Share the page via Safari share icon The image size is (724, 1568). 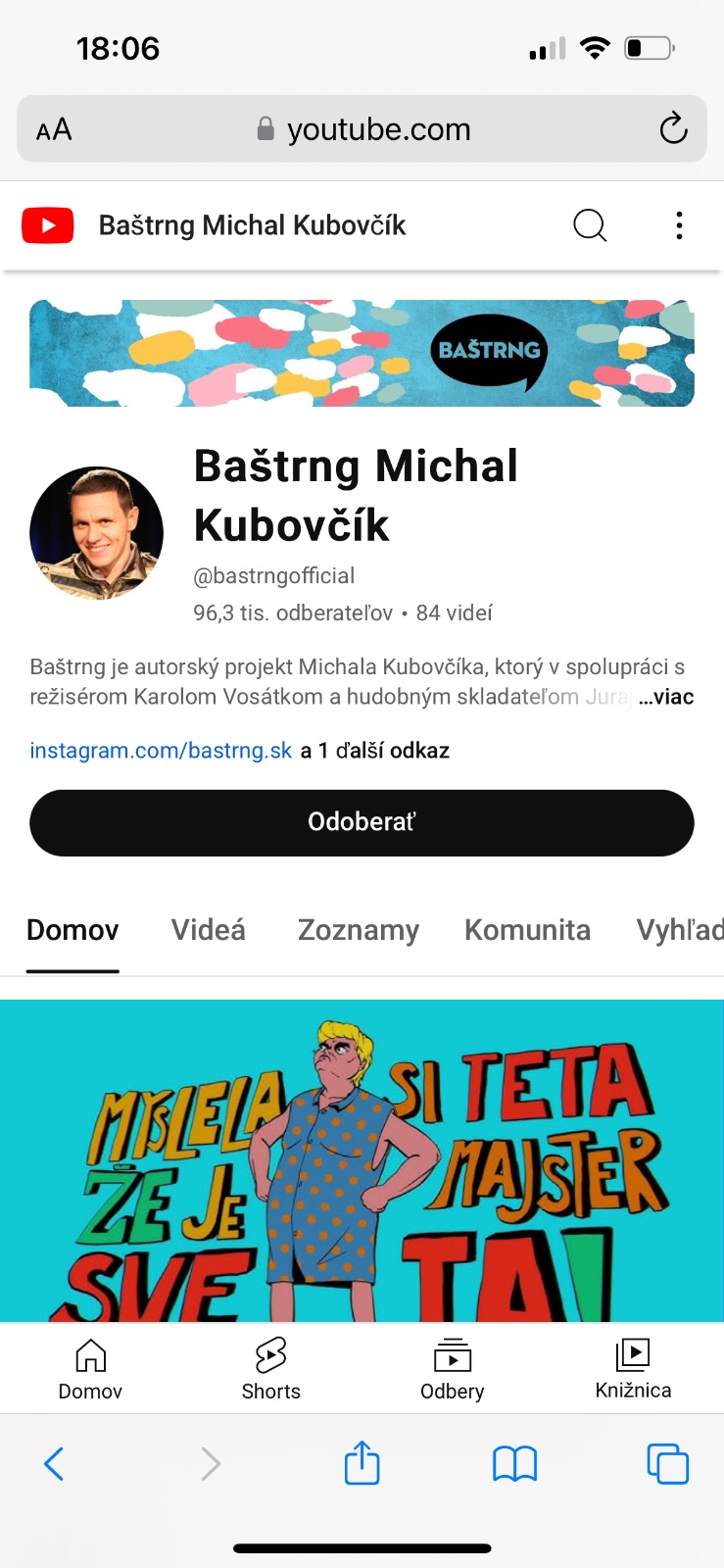[x=362, y=1463]
